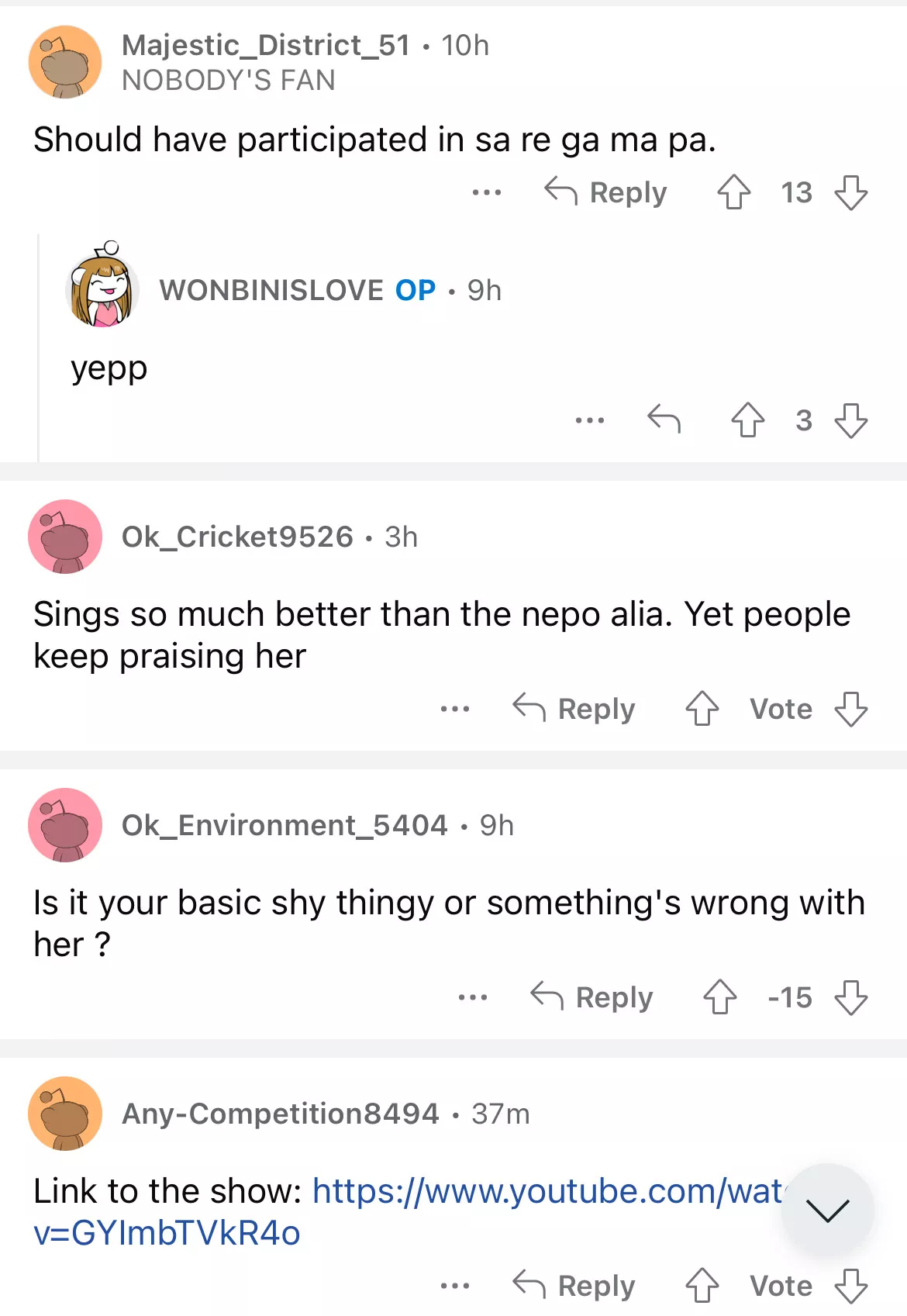View Ok_Cricket9526's user profile
907x1316 pixels.
[x=236, y=537]
